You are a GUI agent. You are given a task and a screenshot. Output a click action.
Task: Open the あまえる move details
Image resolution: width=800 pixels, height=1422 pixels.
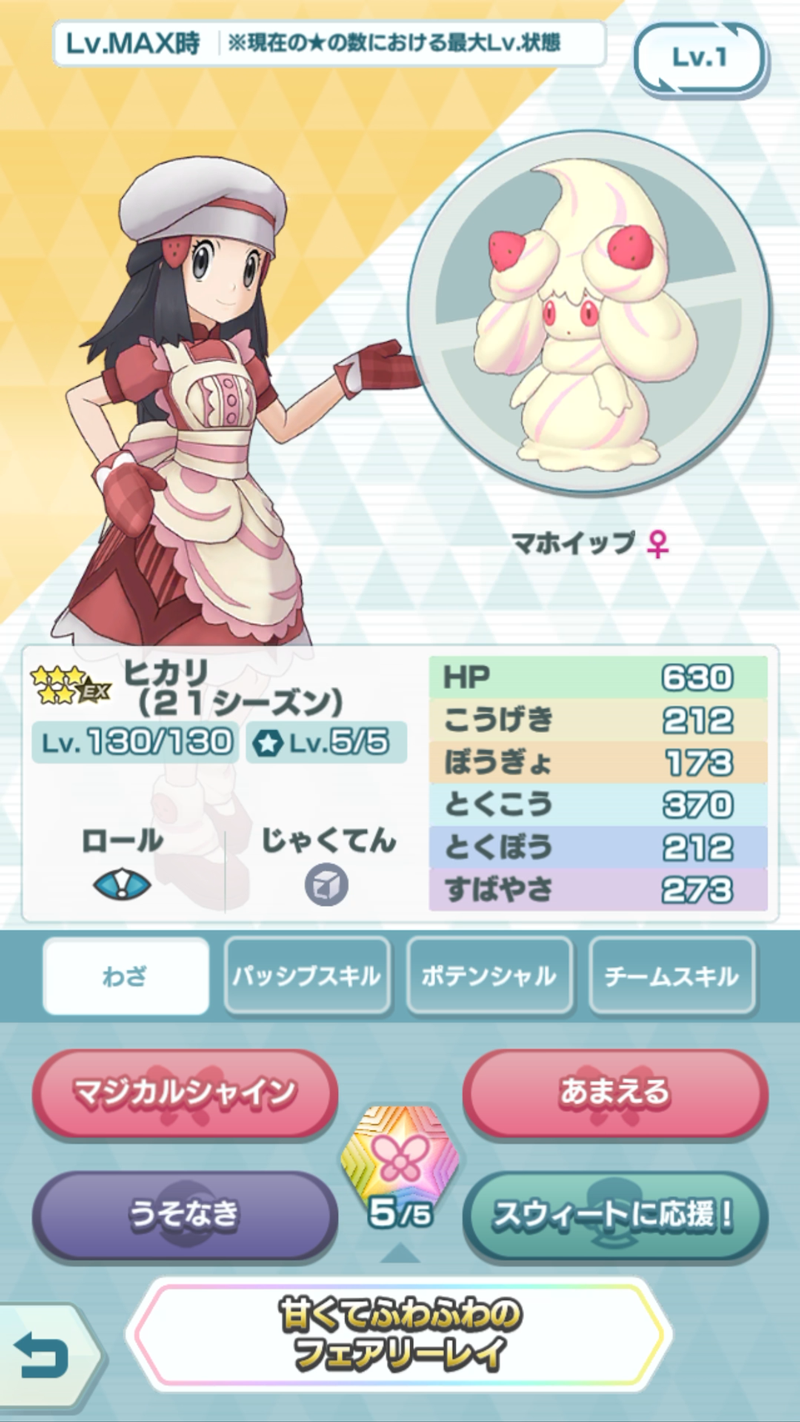point(615,1093)
